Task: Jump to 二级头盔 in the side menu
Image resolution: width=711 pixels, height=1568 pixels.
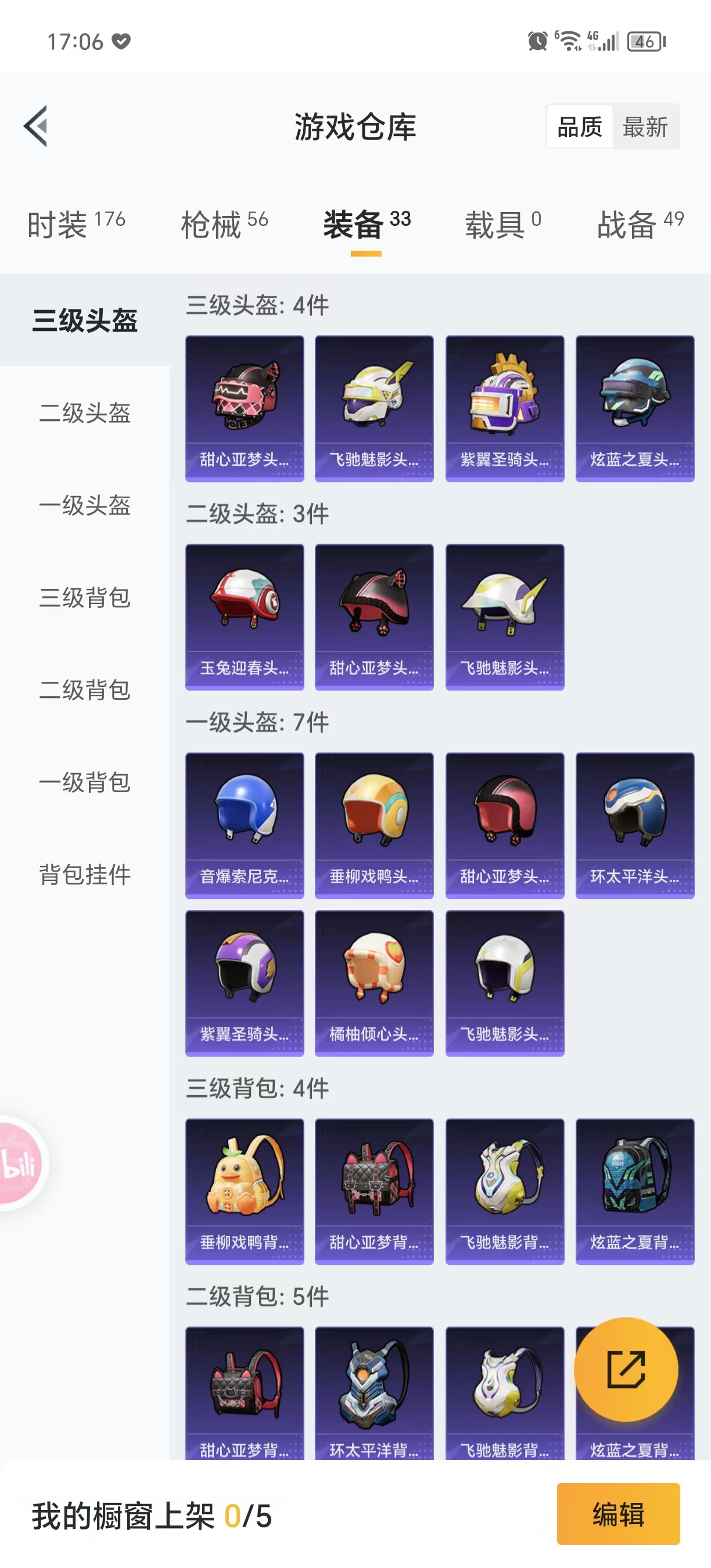Action: click(85, 413)
